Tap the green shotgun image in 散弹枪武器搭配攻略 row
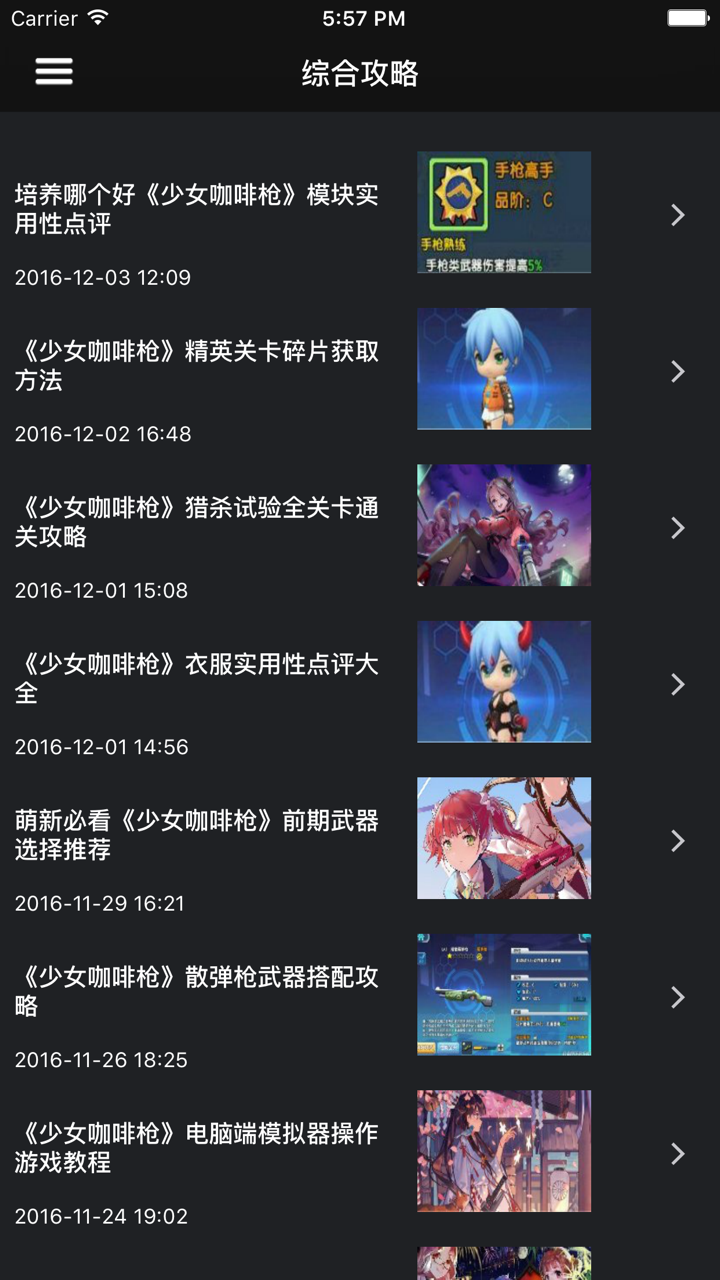 pyautogui.click(x=504, y=994)
